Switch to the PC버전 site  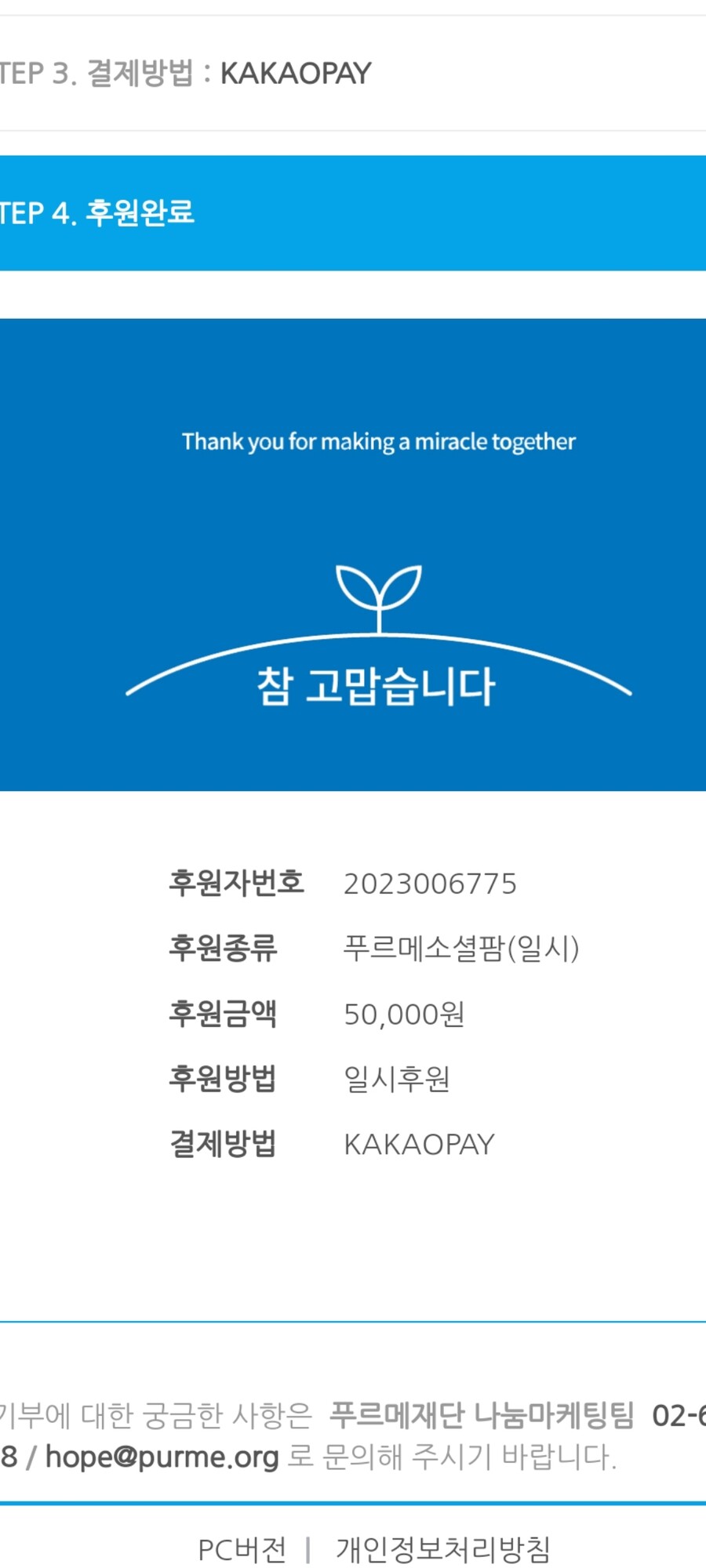pyautogui.click(x=242, y=1549)
